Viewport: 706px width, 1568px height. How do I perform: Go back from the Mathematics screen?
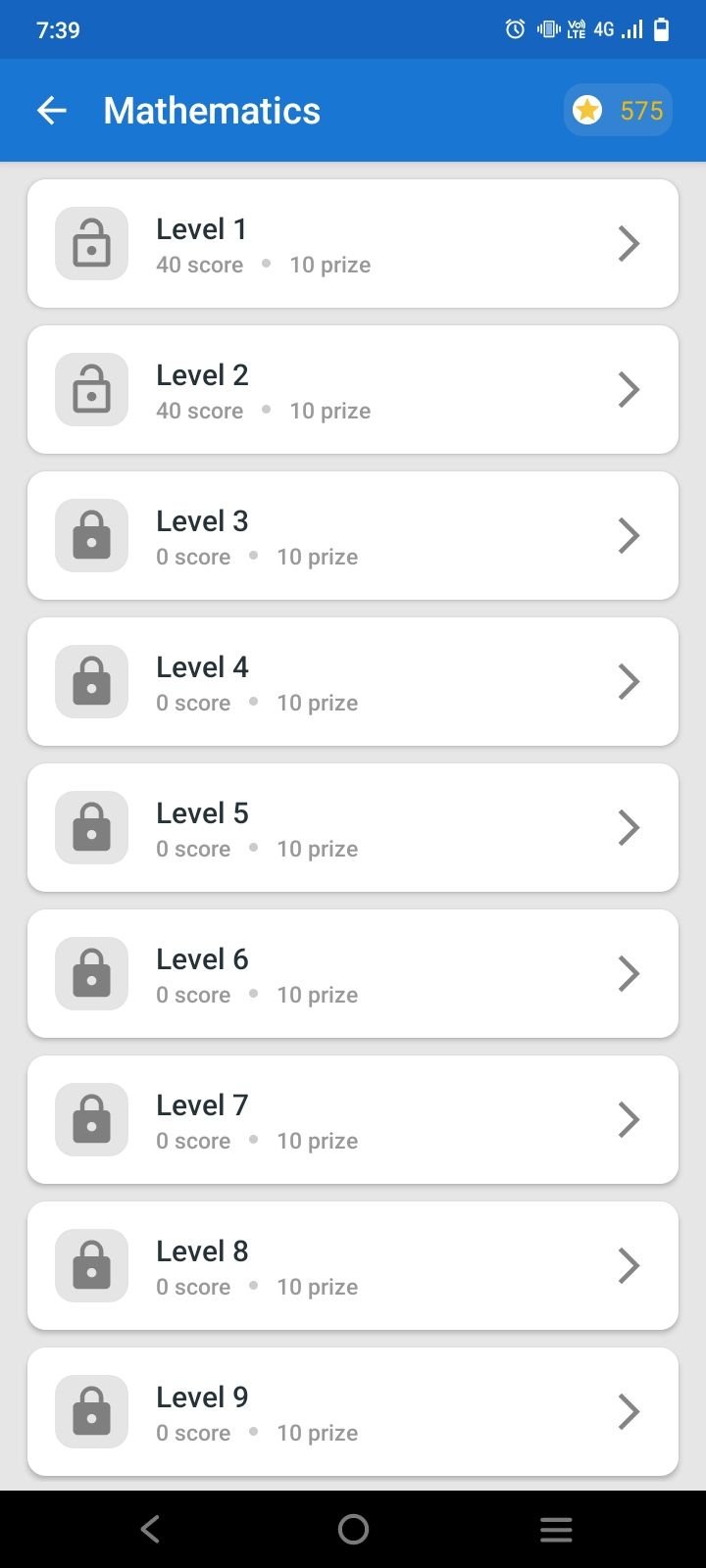tap(52, 111)
